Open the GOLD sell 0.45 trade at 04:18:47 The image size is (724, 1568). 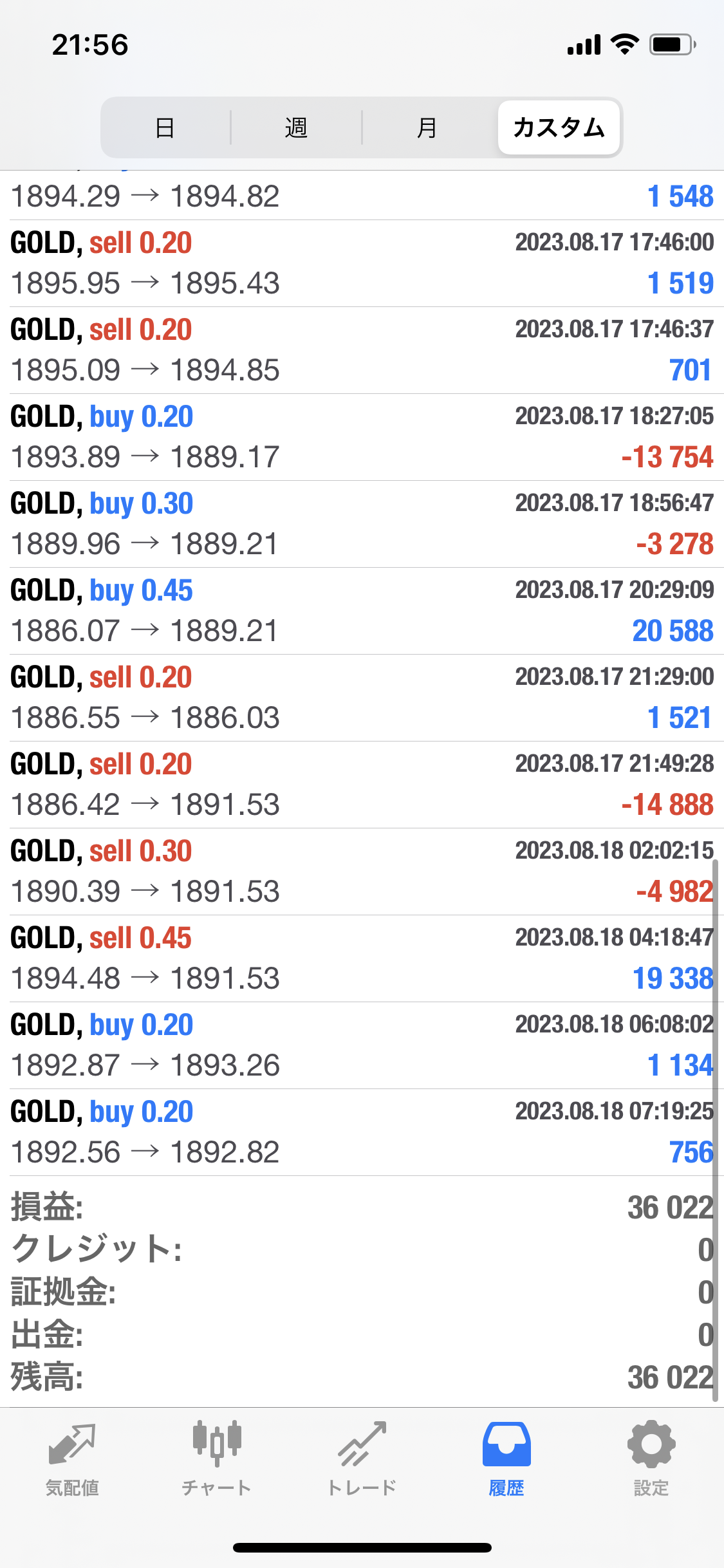362,958
